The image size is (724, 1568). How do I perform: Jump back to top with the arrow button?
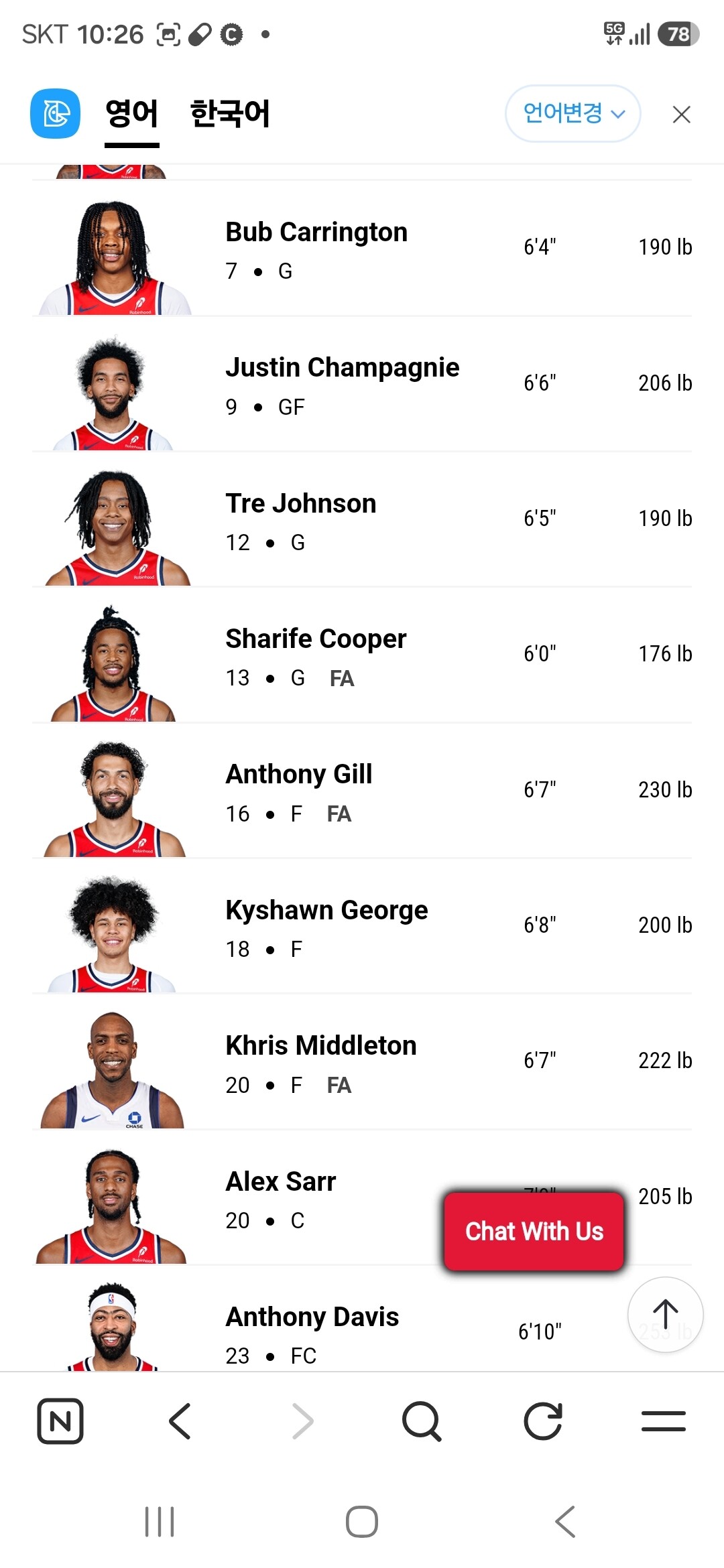(665, 1315)
